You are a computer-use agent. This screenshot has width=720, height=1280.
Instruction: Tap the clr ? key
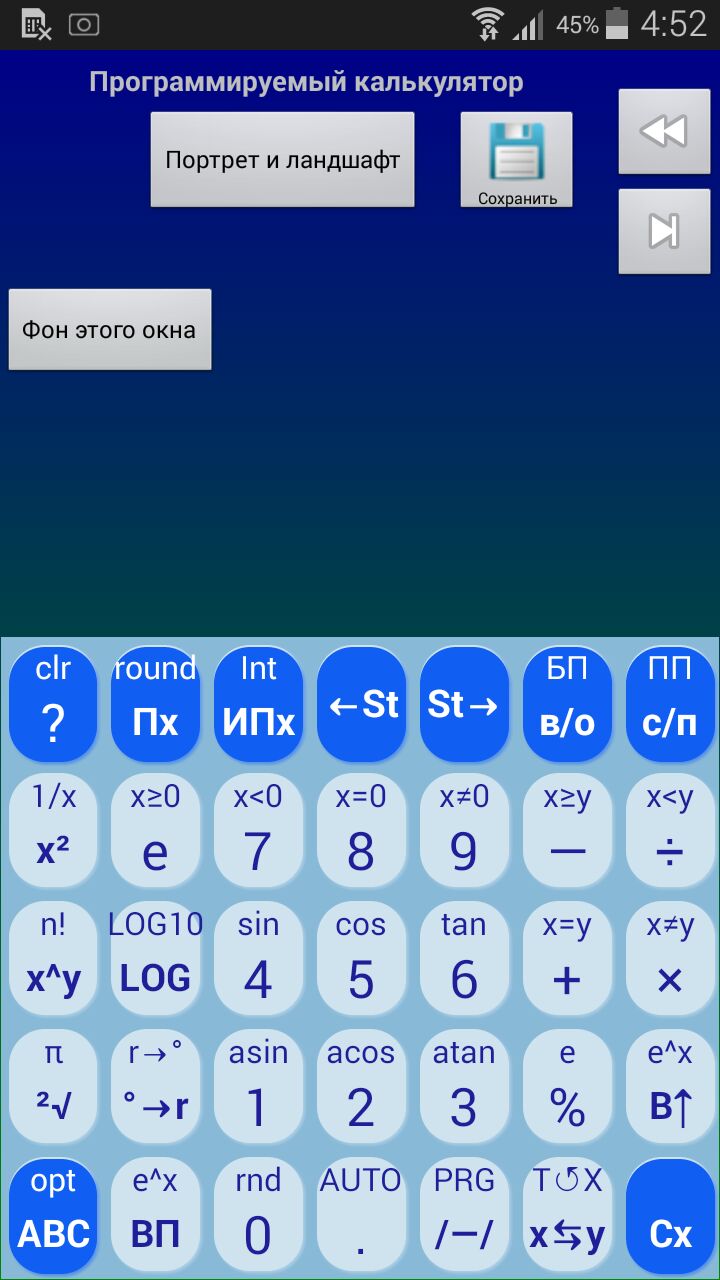point(53,704)
